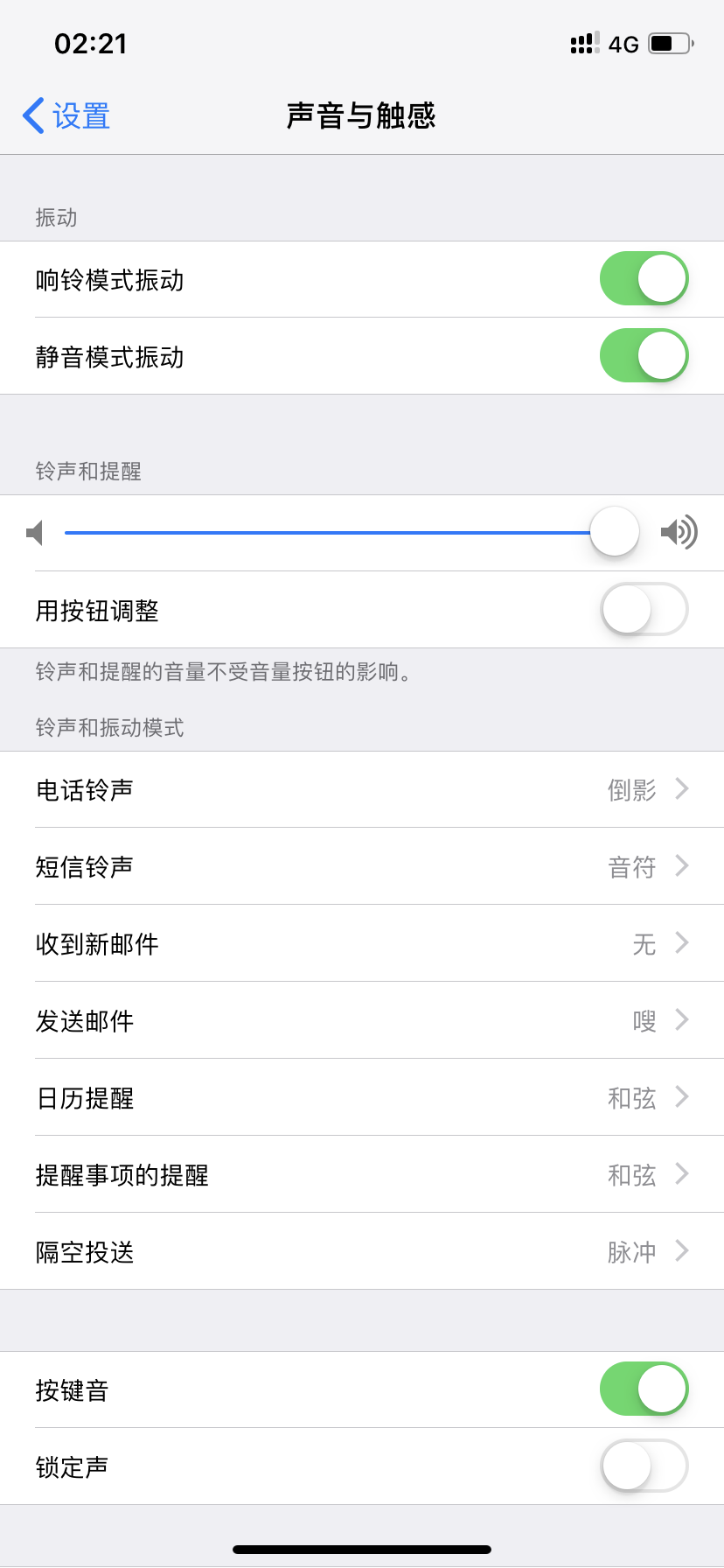Open 收到新邮件 sound options
Image resolution: width=724 pixels, height=1568 pixels.
tap(362, 944)
